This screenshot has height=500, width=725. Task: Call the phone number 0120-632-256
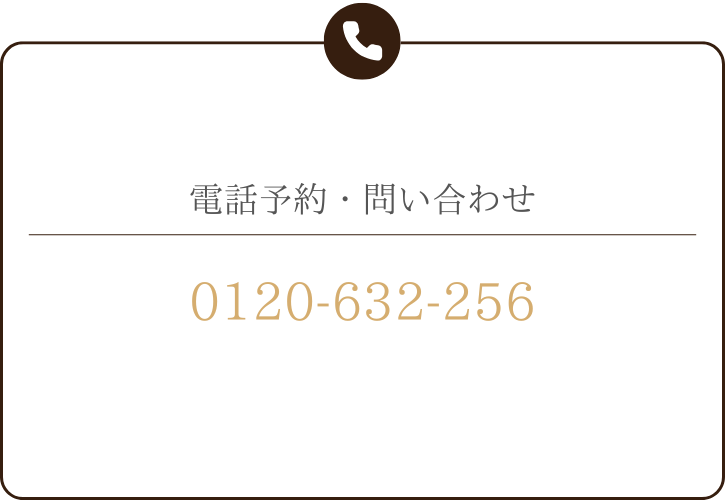(362, 303)
